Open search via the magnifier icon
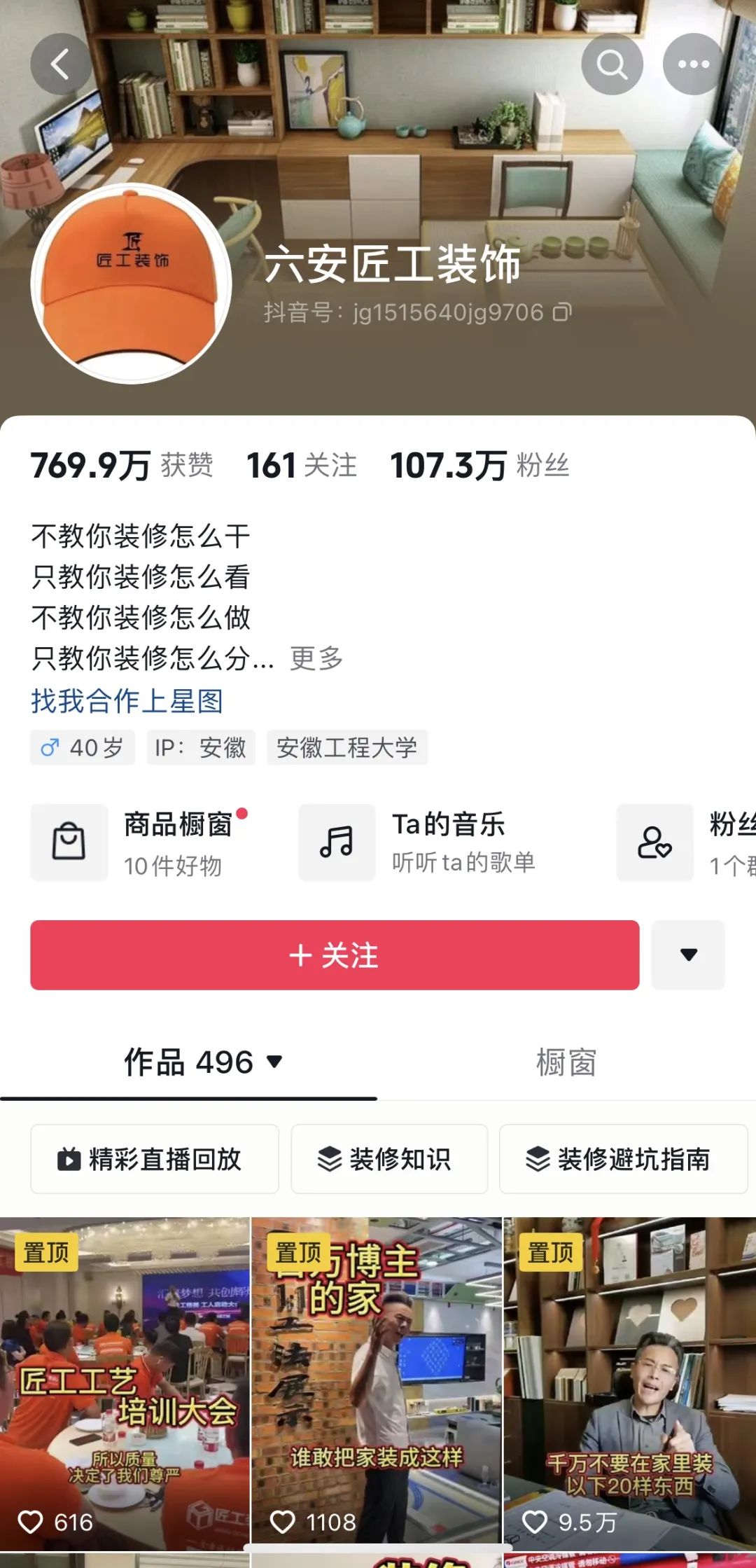756x1568 pixels. tap(612, 64)
